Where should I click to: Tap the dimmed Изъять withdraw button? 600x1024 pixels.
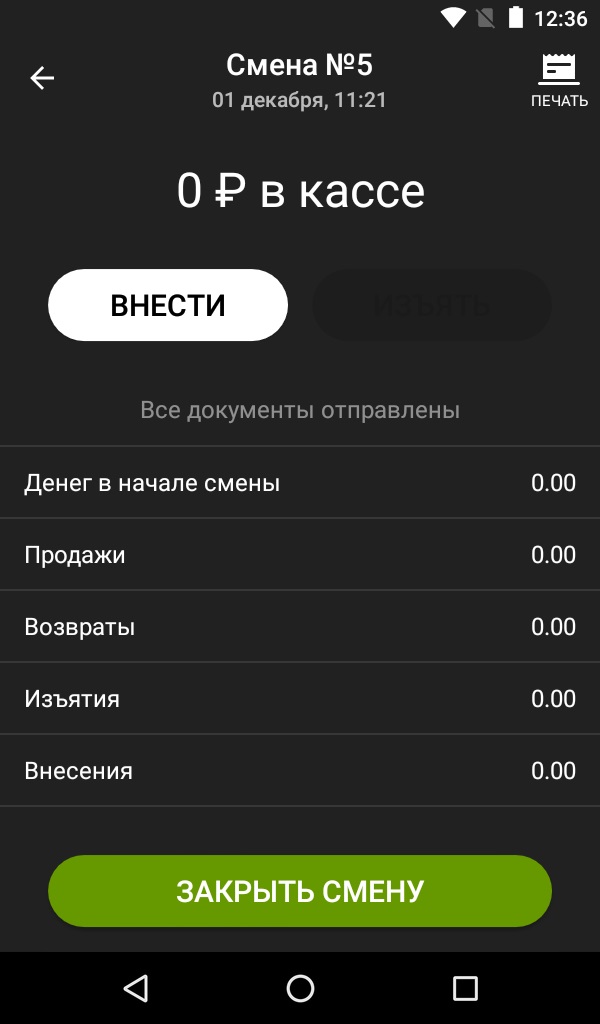pyautogui.click(x=432, y=305)
